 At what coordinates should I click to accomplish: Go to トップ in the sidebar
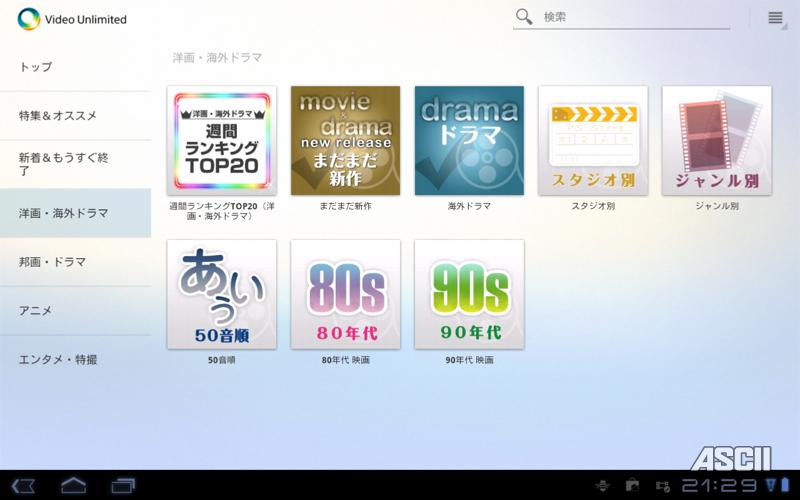[x=75, y=67]
